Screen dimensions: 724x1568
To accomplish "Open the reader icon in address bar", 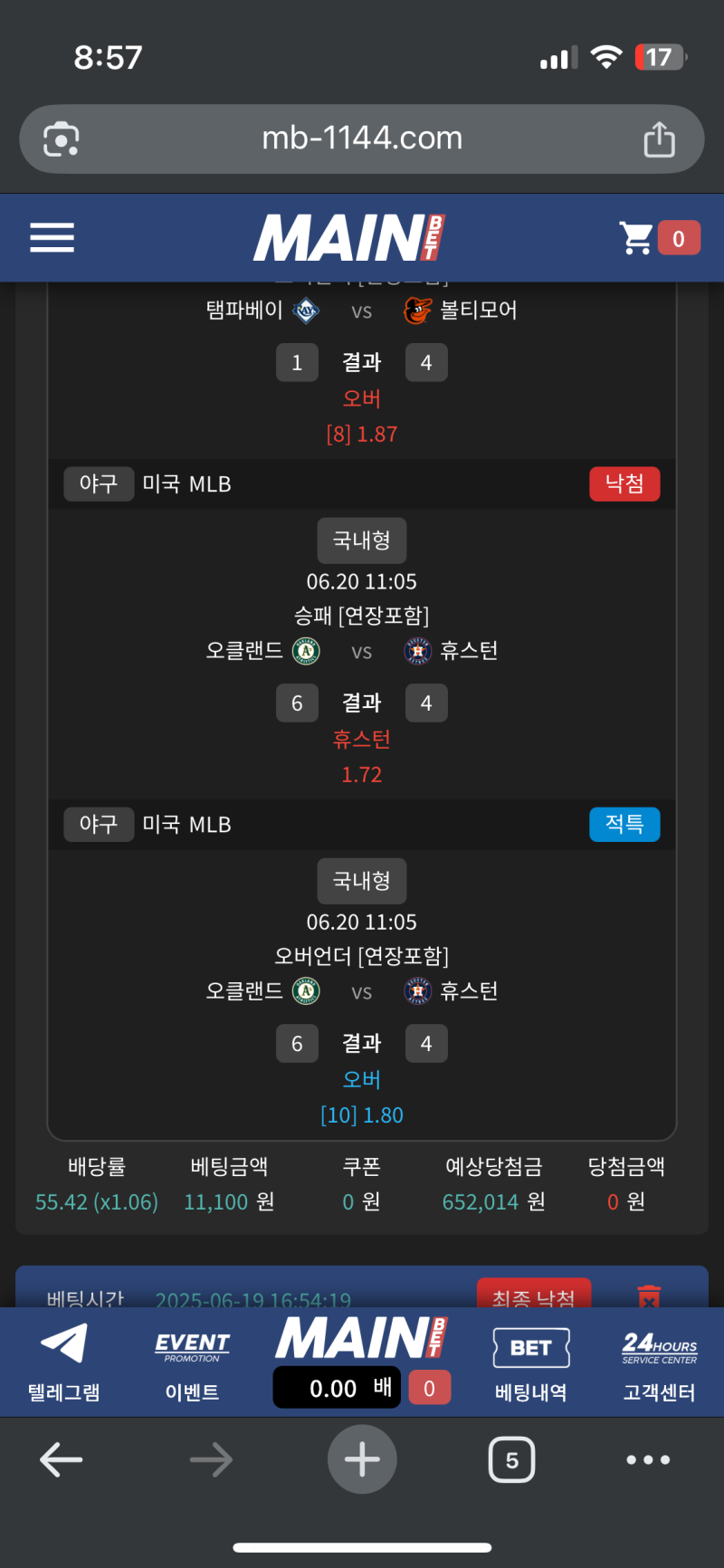I will pyautogui.click(x=62, y=139).
